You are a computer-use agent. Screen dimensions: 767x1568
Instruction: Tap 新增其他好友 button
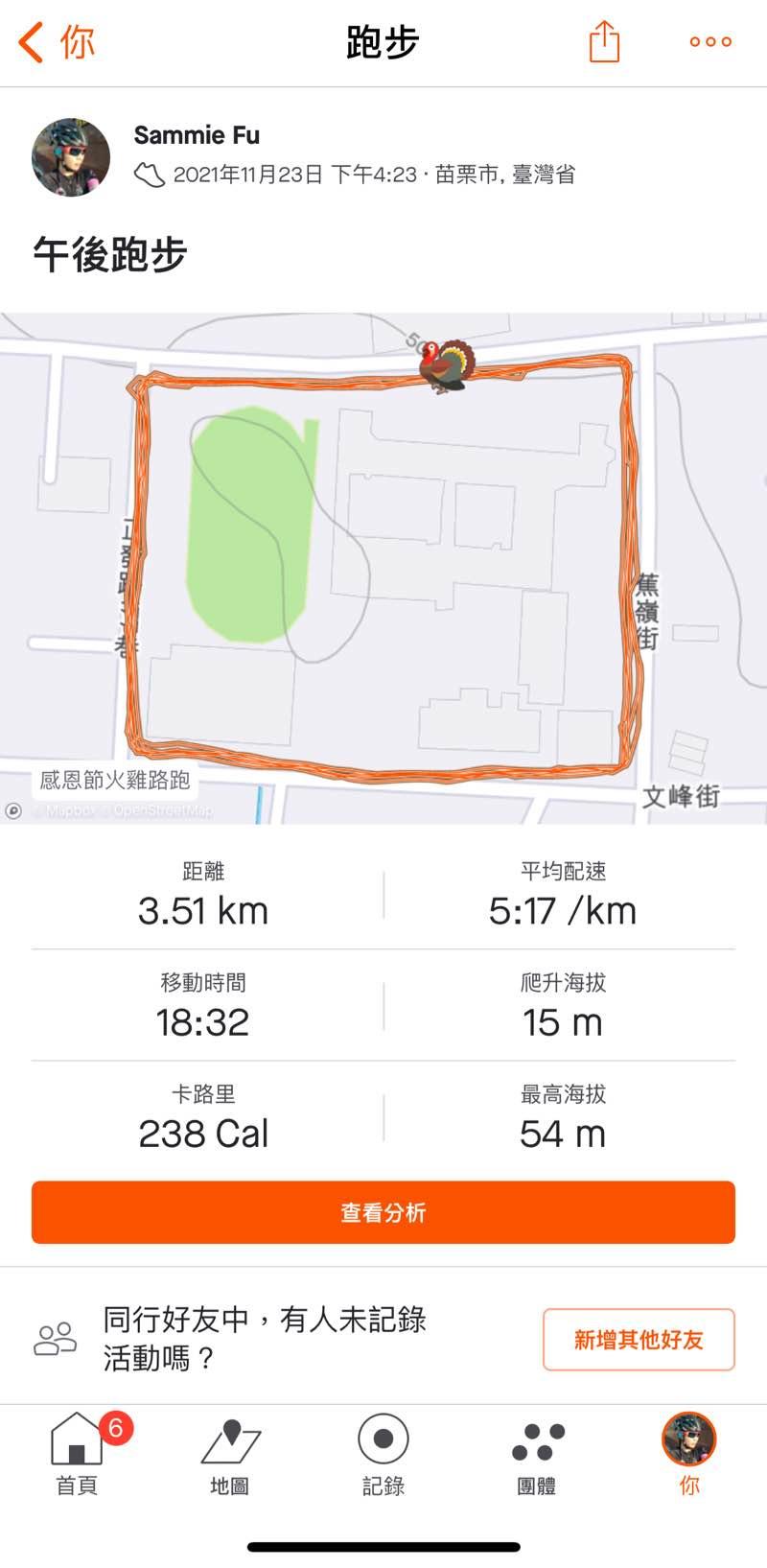[x=639, y=1339]
